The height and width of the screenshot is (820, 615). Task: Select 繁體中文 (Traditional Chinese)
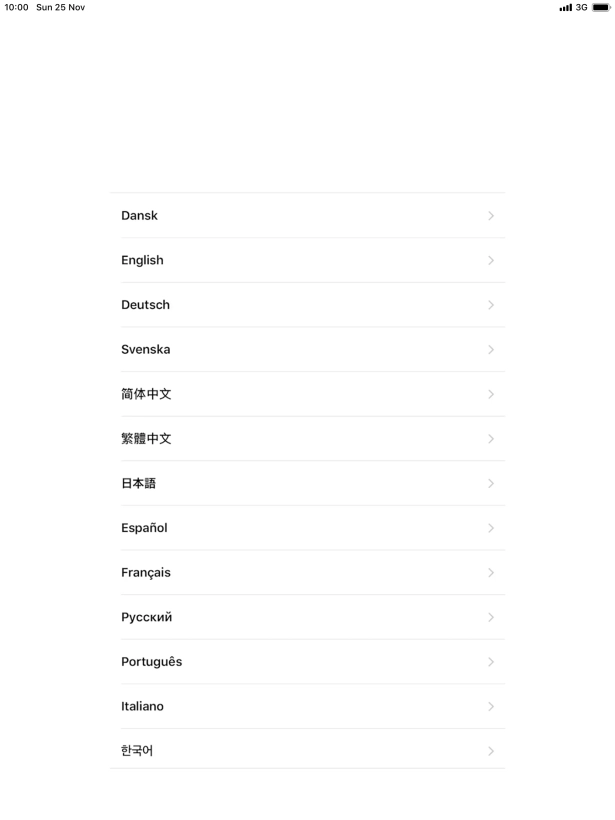306,438
